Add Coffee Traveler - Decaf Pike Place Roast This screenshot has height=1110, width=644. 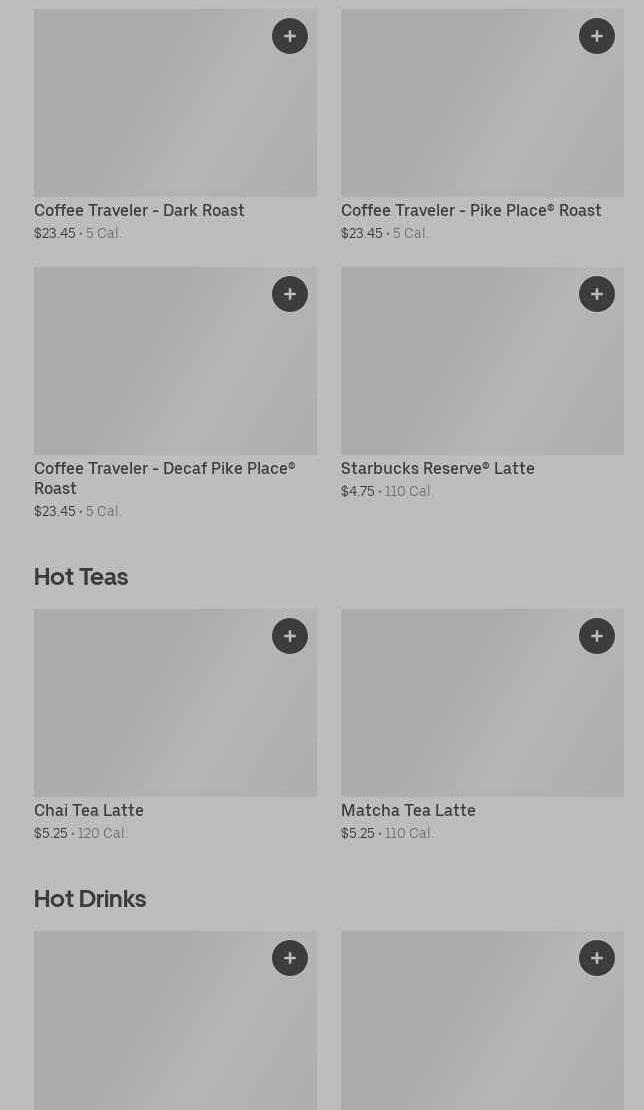pyautogui.click(x=290, y=294)
